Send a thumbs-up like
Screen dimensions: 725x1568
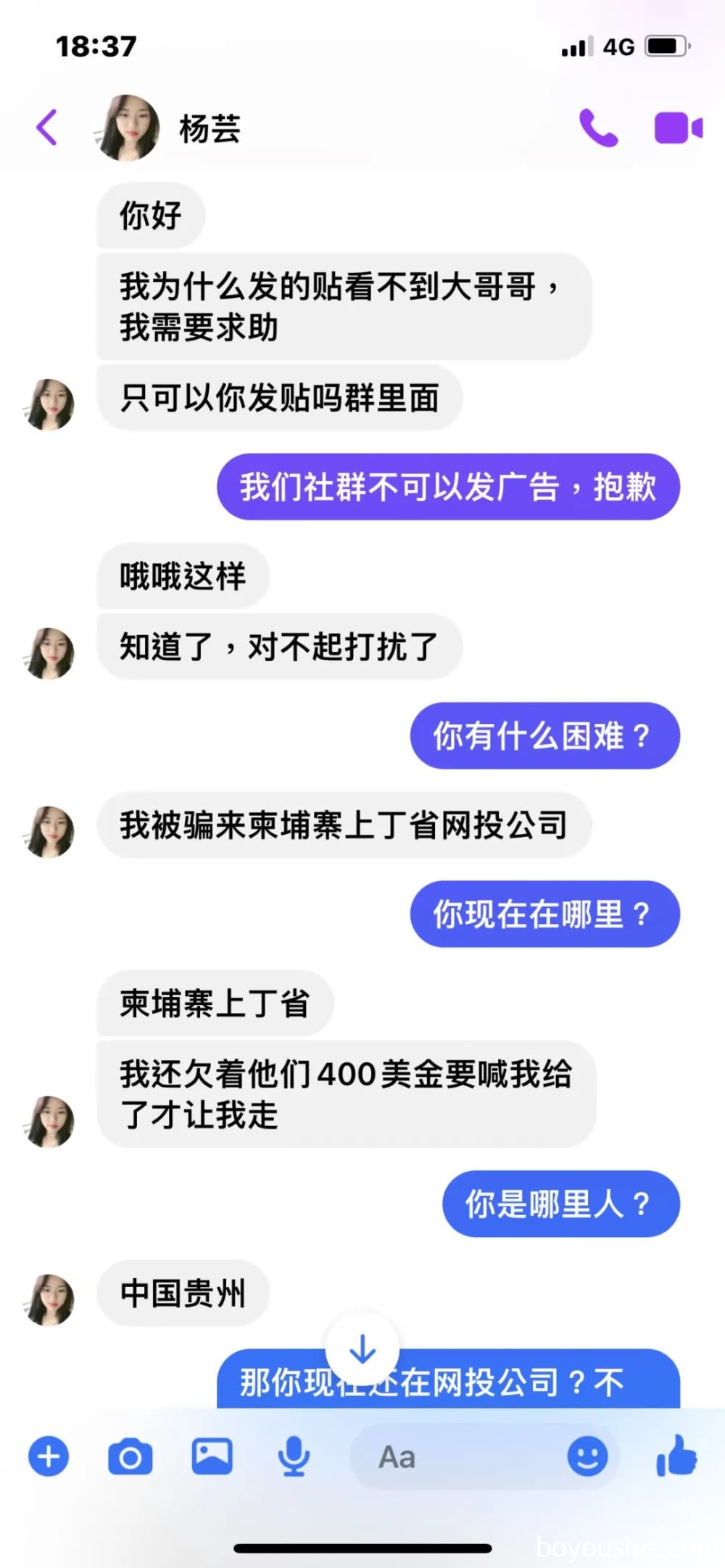(x=676, y=1455)
